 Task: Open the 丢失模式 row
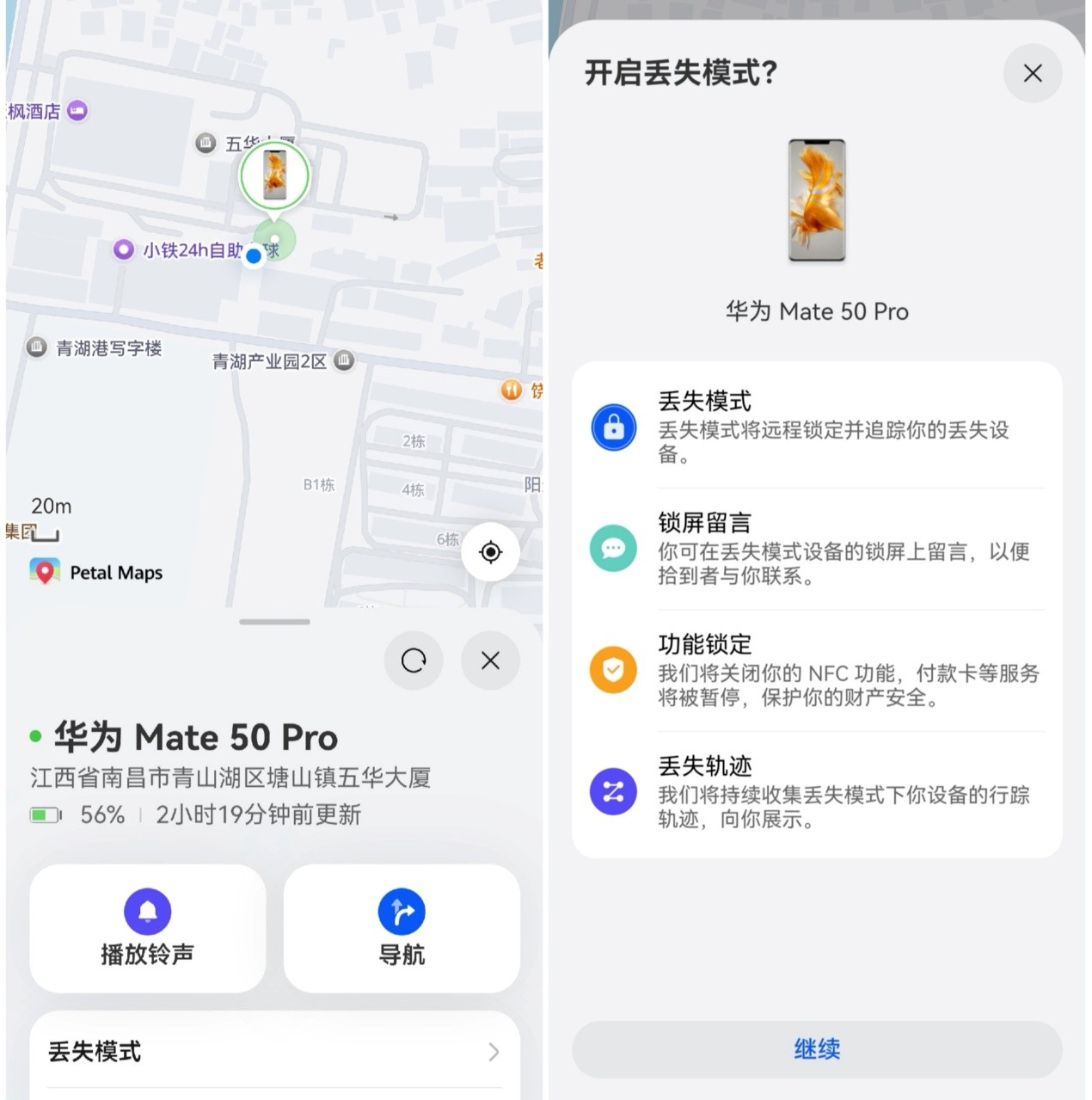coord(275,1052)
